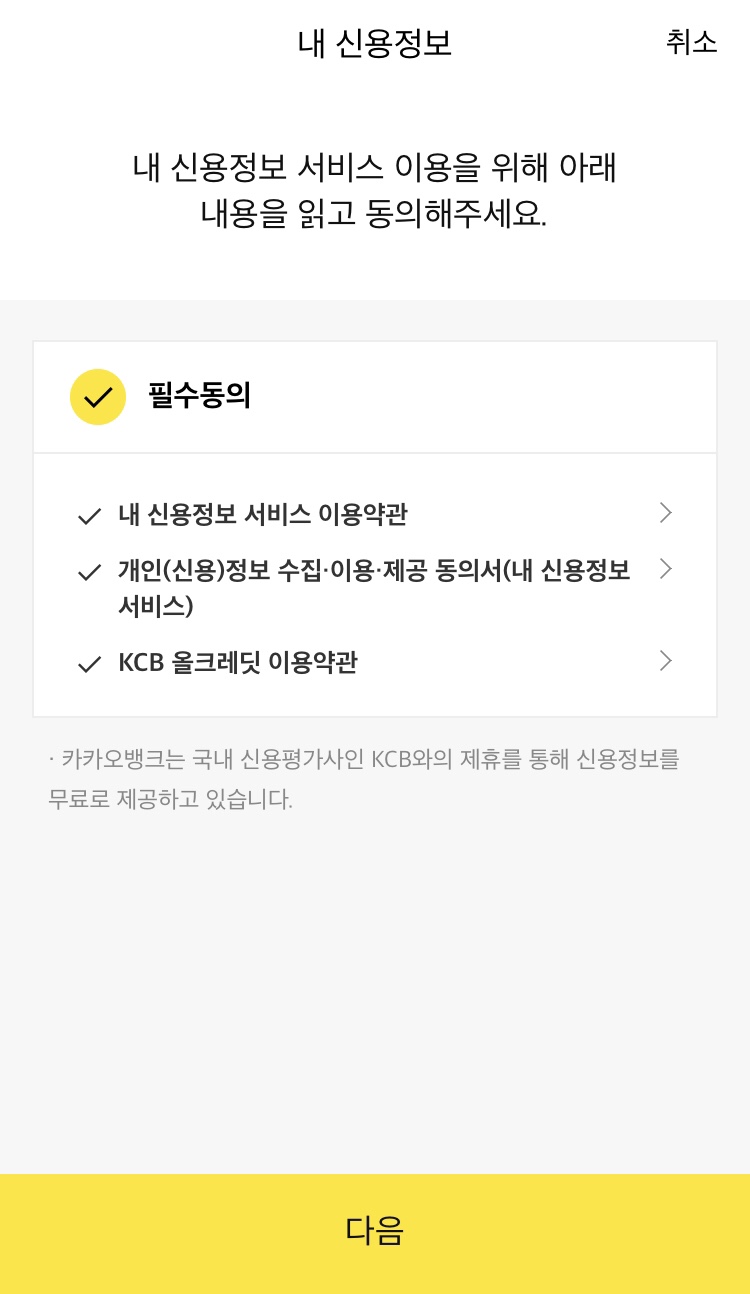750x1294 pixels.
Task: Open 개인(신용)정보 수집·이용·제공 동의서 details
Action: point(666,569)
